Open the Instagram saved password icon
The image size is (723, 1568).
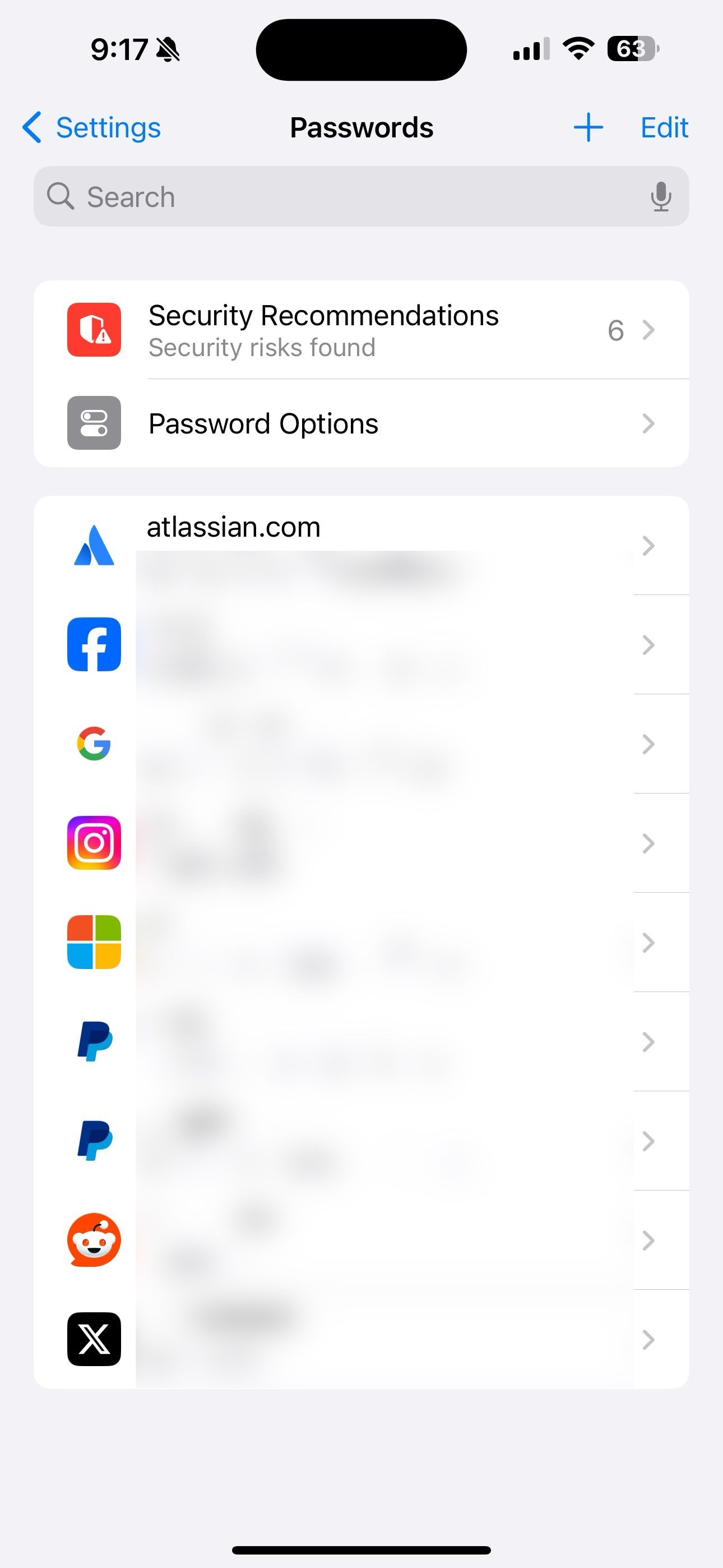tap(94, 843)
